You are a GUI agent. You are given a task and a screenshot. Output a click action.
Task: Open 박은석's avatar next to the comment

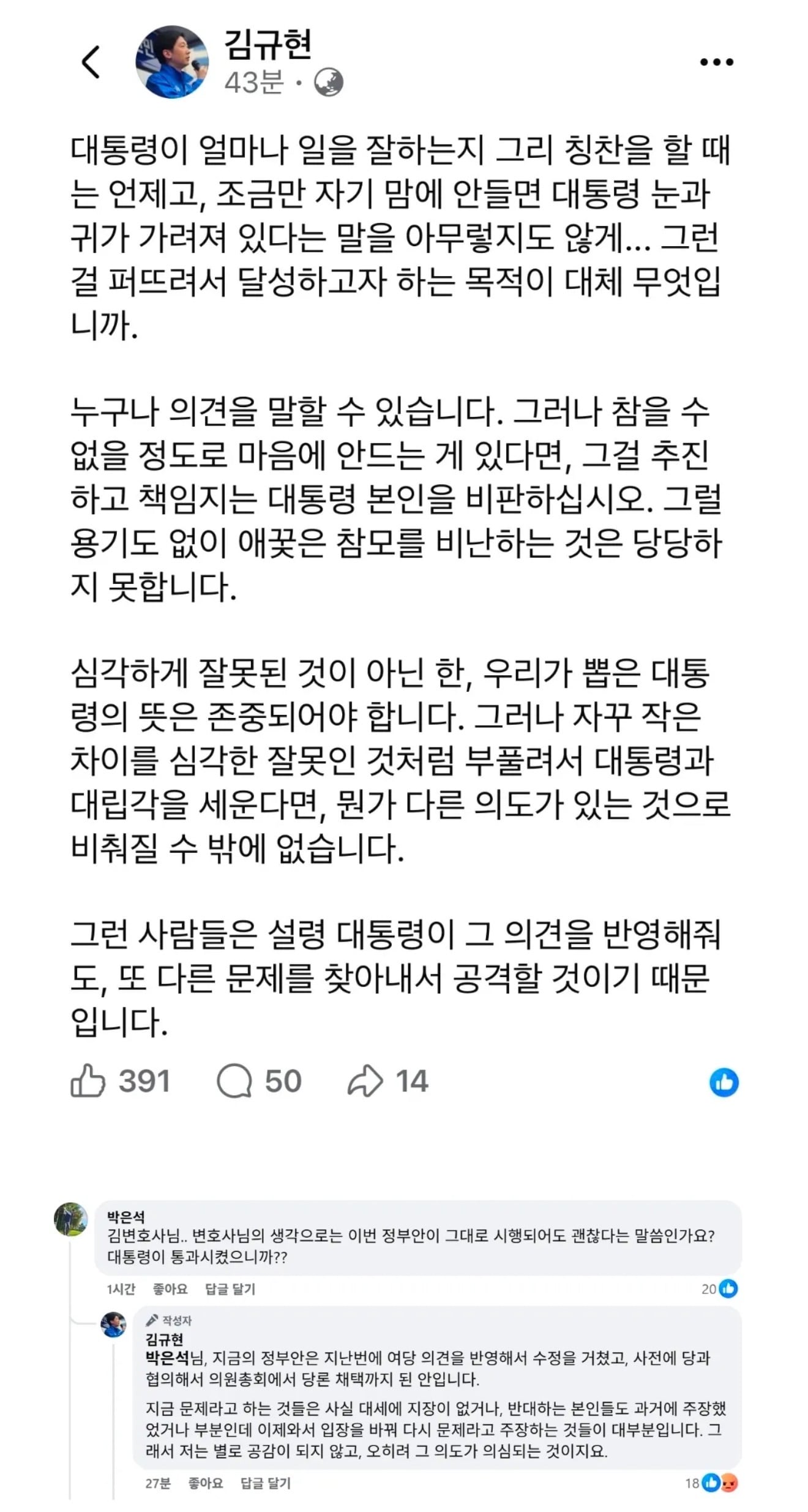tap(71, 1219)
